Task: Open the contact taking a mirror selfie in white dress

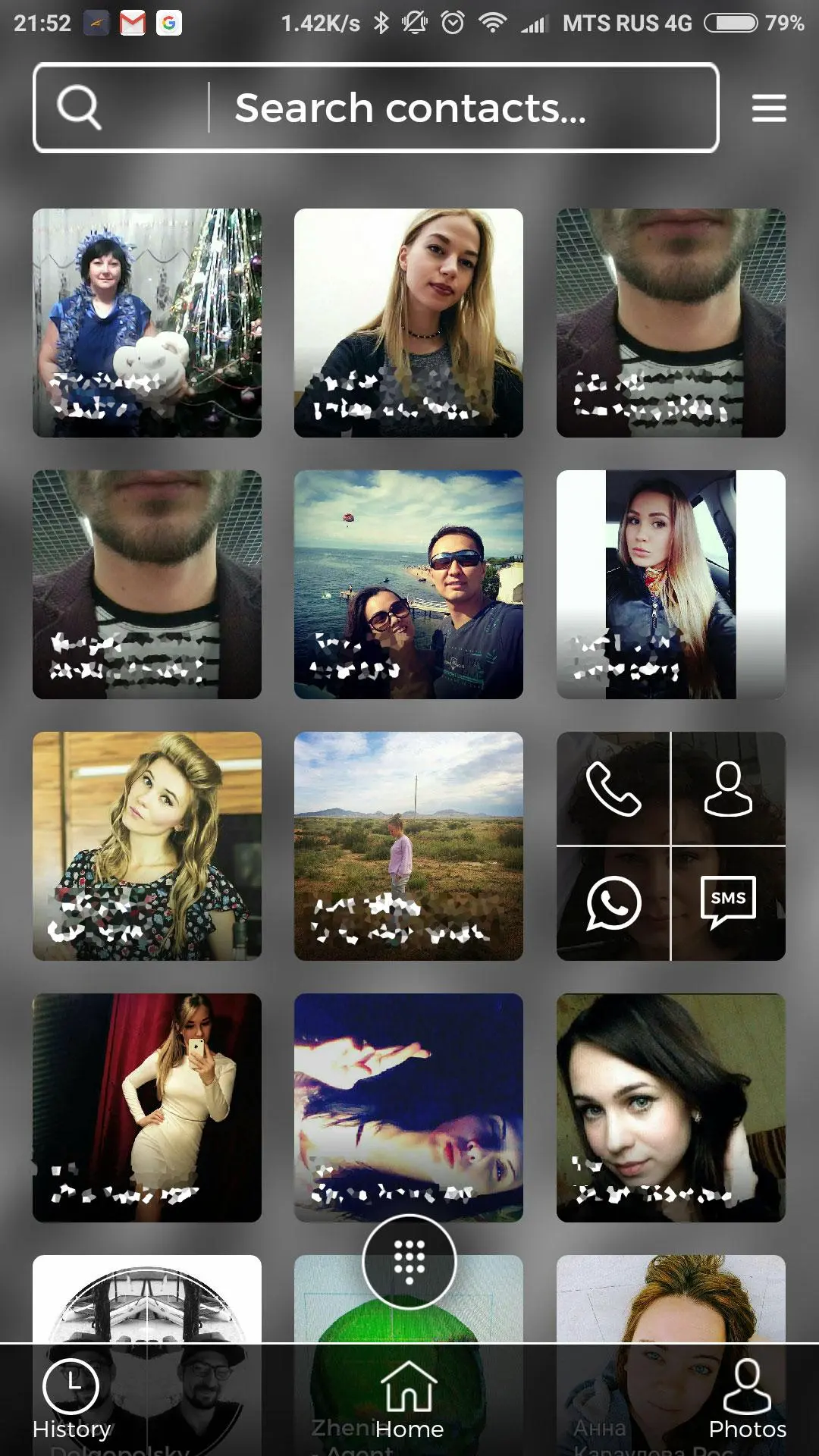Action: [147, 1107]
